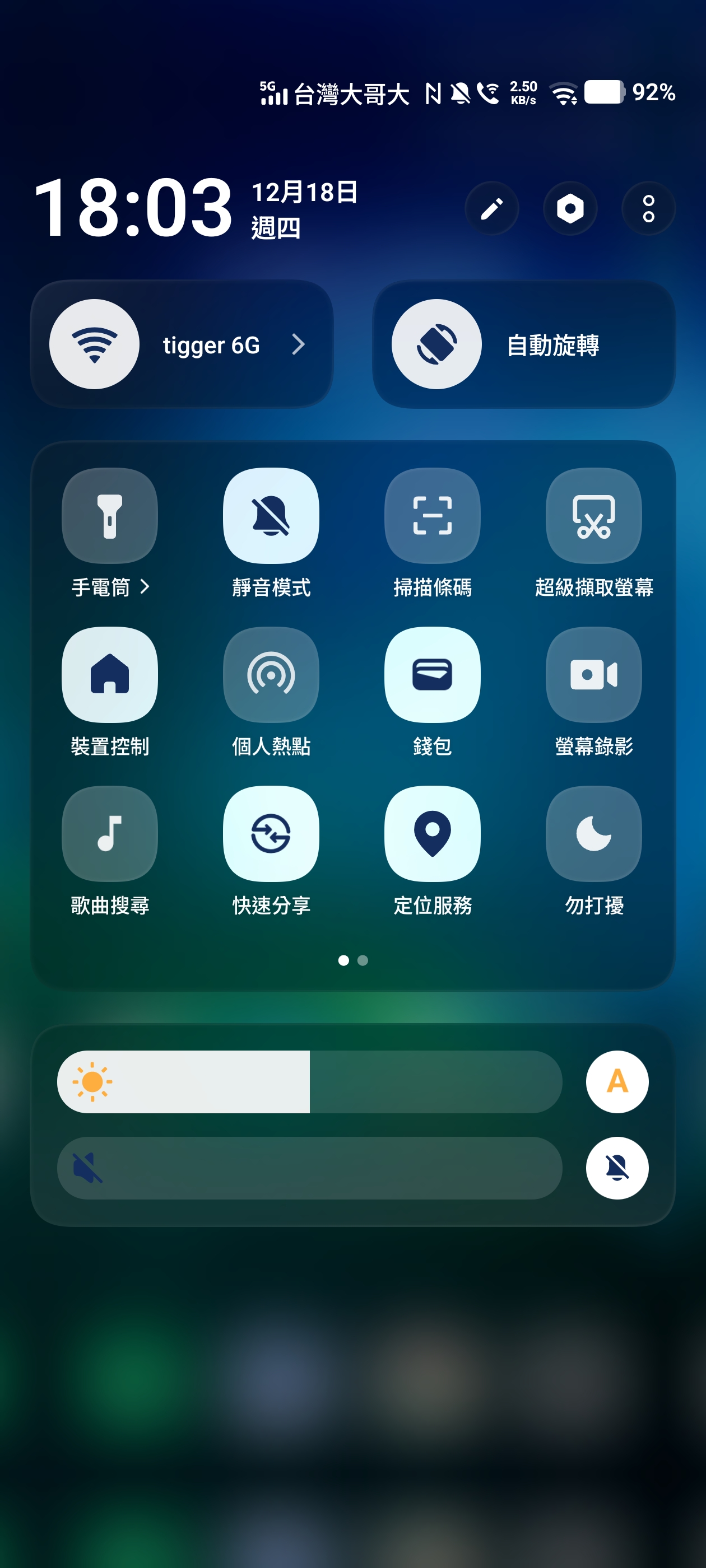Toggle 自動旋轉 auto-rotate
Viewport: 706px width, 1568px height.
(436, 344)
